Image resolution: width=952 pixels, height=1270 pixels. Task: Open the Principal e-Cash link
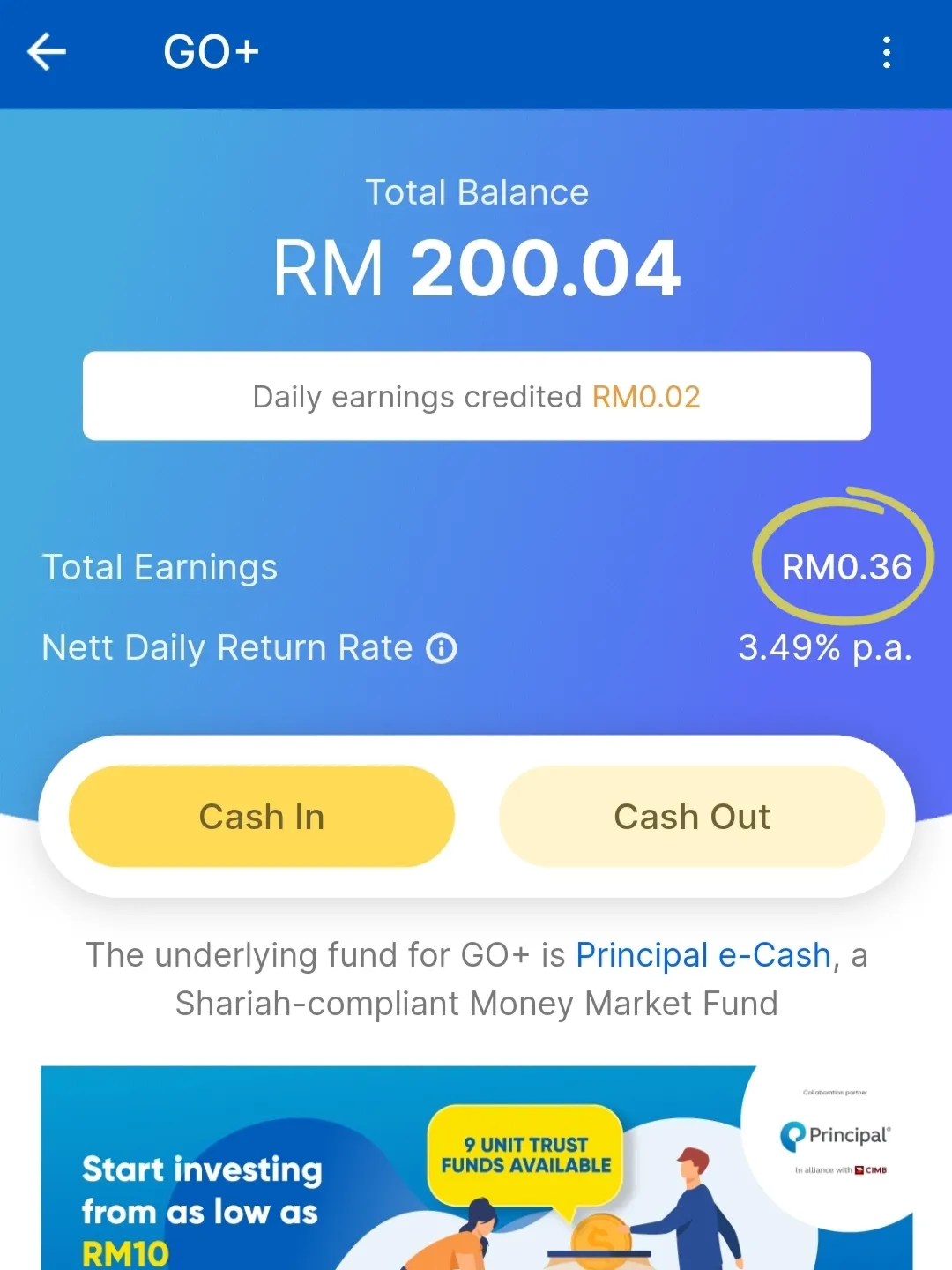click(703, 955)
